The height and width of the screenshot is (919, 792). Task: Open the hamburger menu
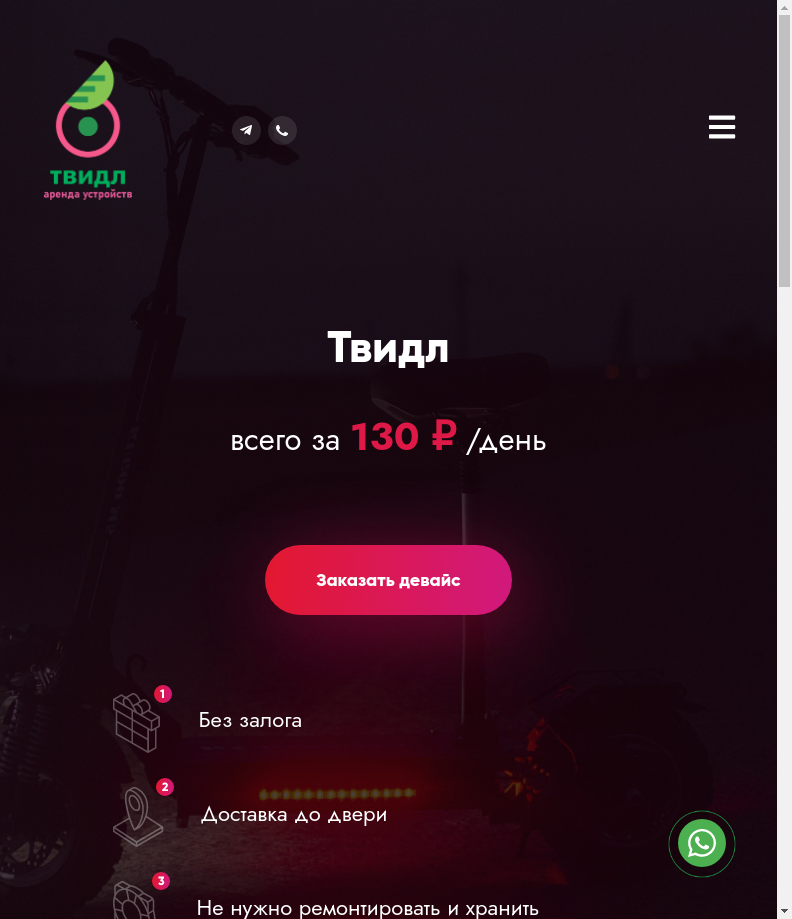pyautogui.click(x=722, y=127)
